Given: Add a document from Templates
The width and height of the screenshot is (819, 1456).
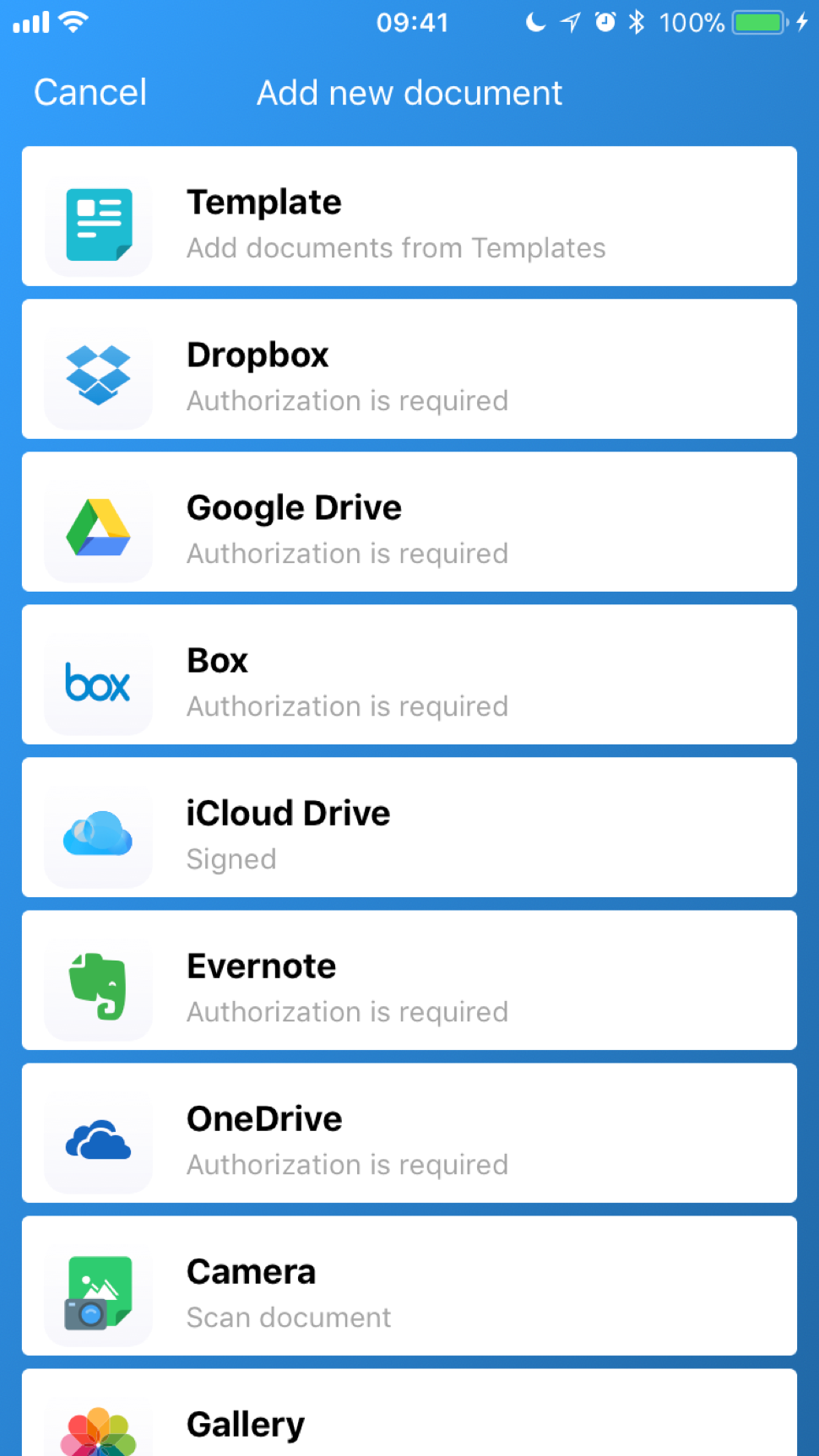Looking at the screenshot, I should 409,217.
